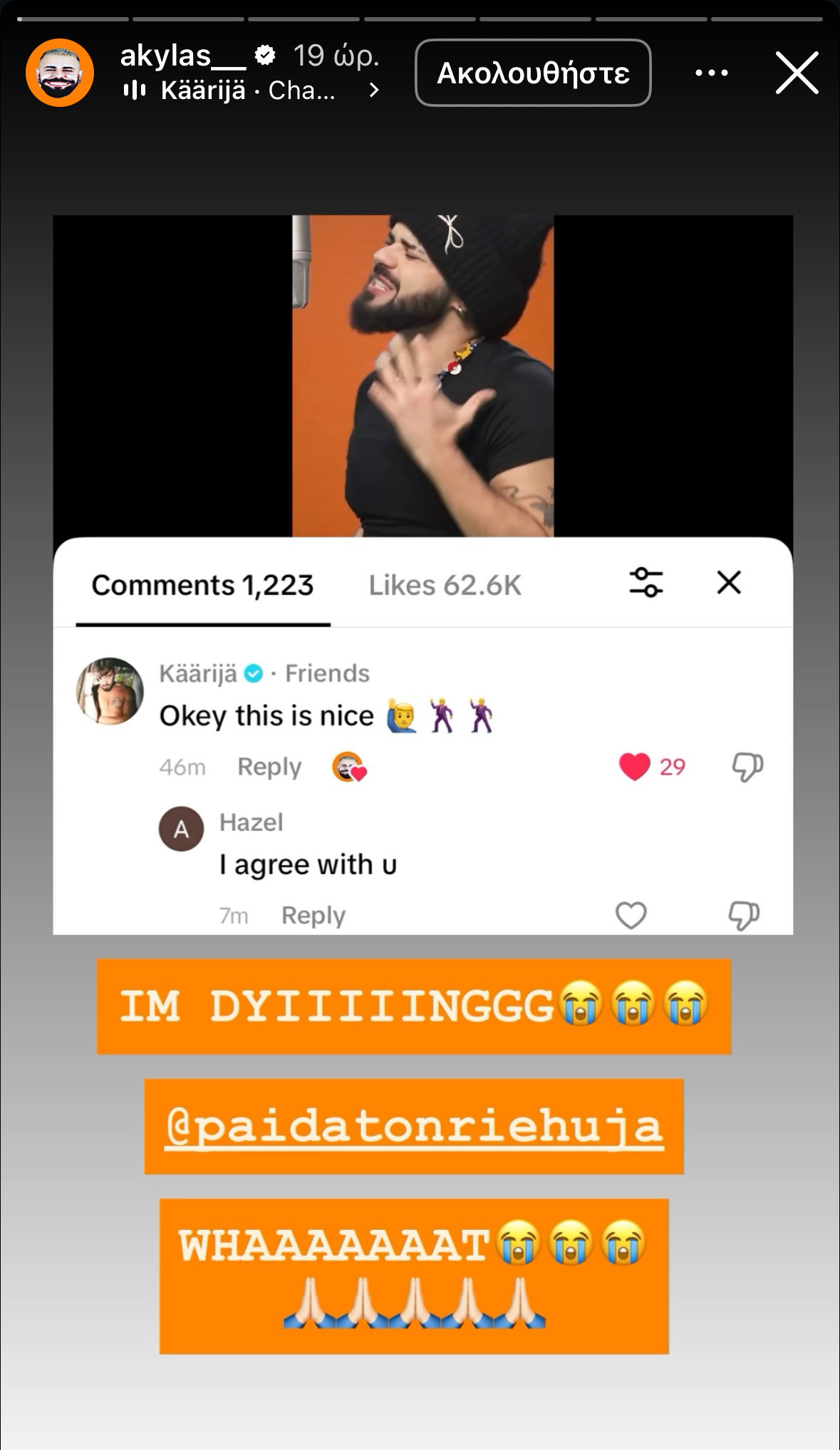Screen dimensions: 840x1450
Task: Follow akylas__ with the Ακολουθήστε button
Action: 533,73
